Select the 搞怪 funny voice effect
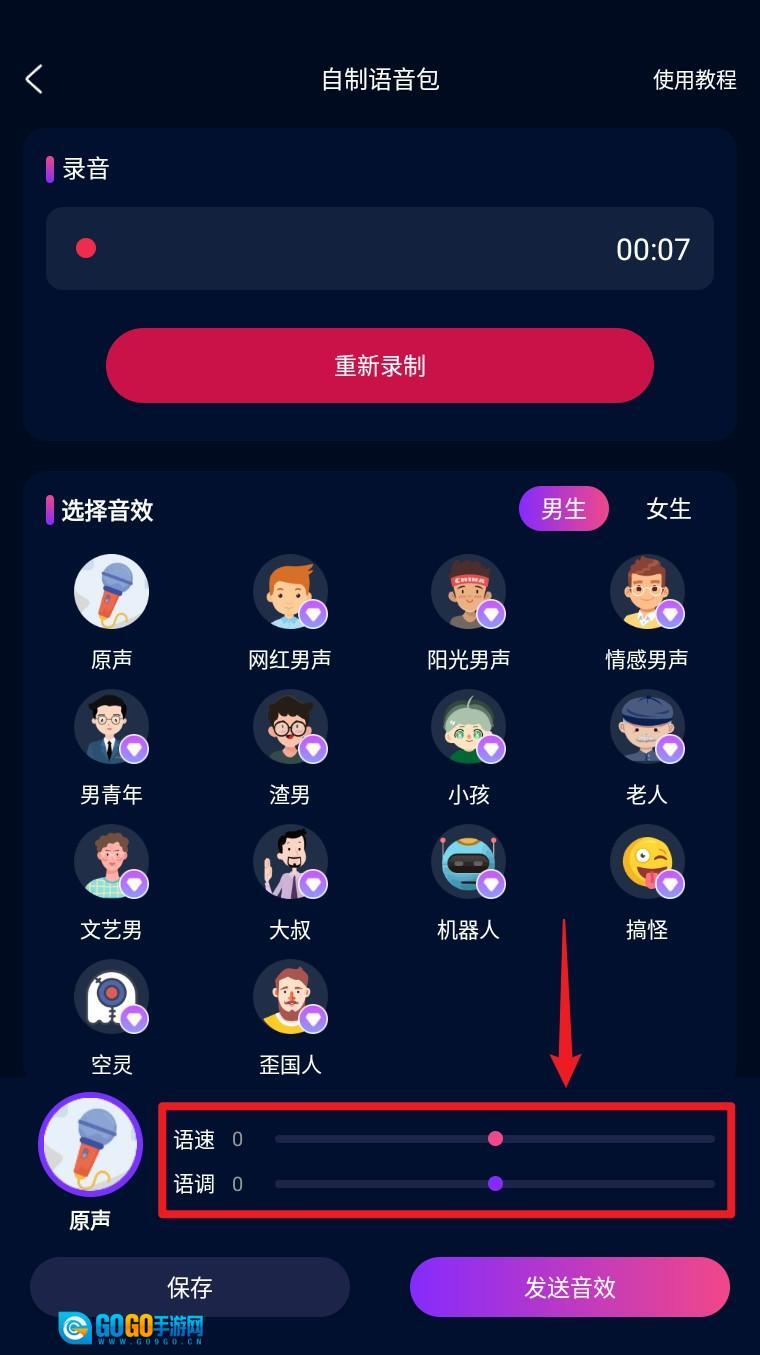The width and height of the screenshot is (760, 1355). coord(647,862)
